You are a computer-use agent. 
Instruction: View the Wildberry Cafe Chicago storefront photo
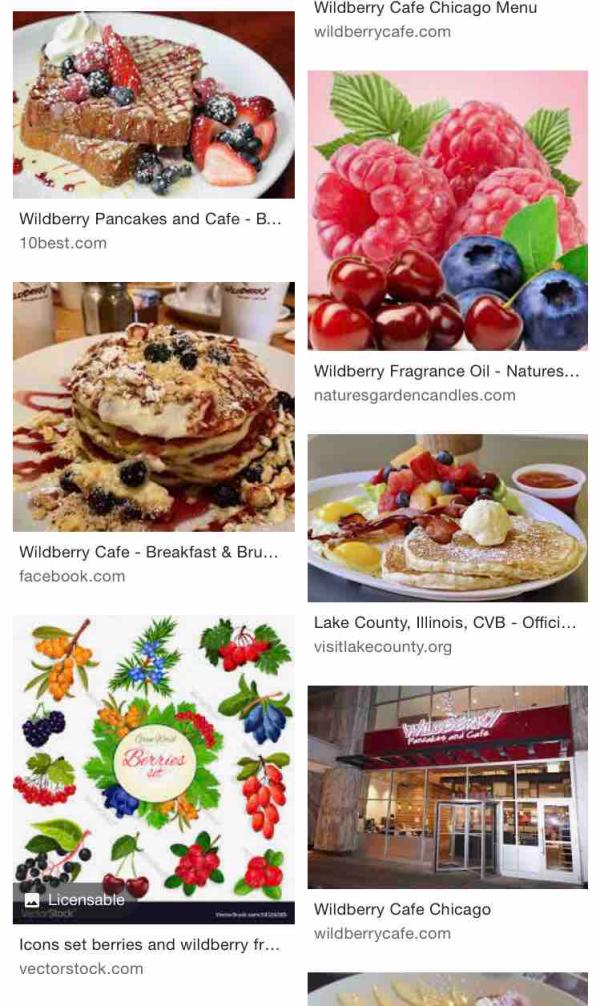447,786
